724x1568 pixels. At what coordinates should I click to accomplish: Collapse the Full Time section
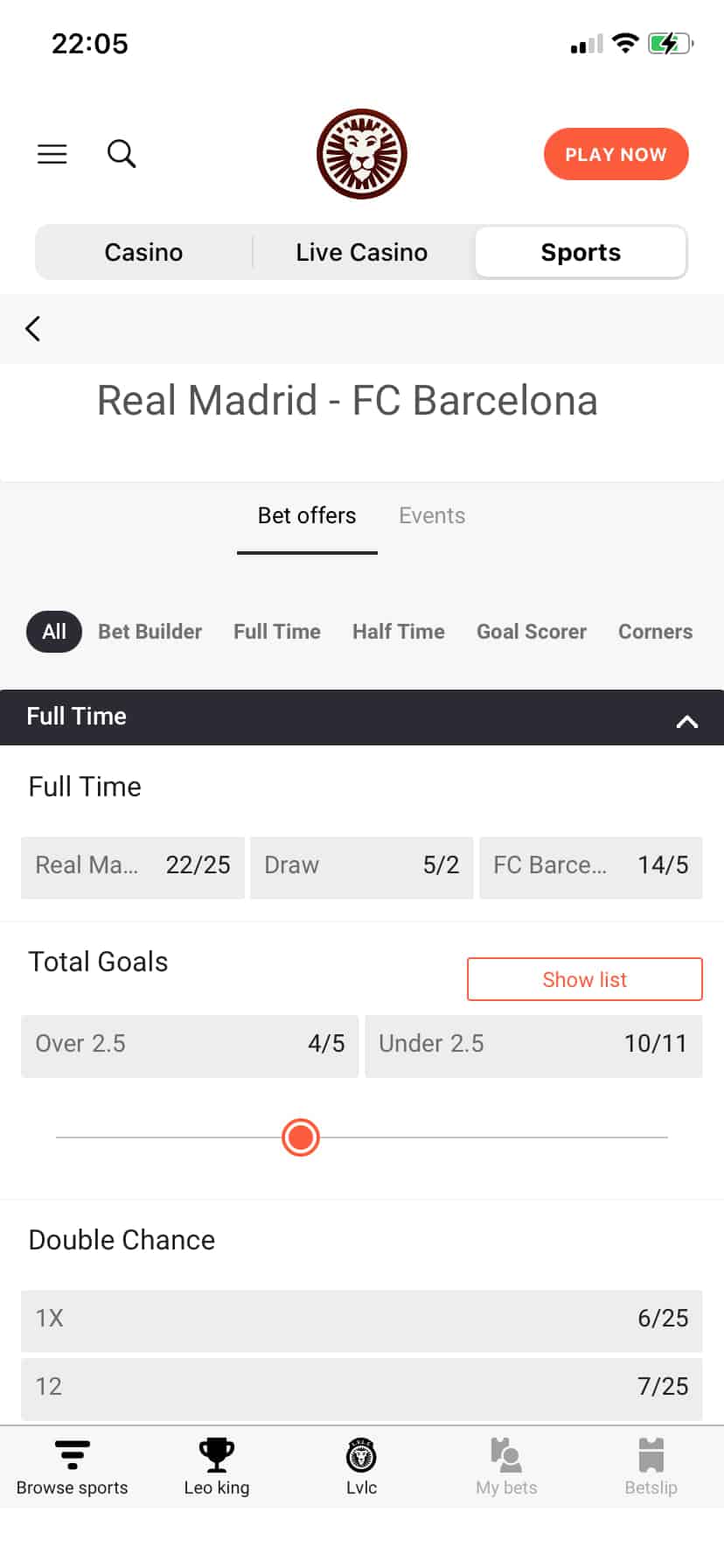(687, 721)
